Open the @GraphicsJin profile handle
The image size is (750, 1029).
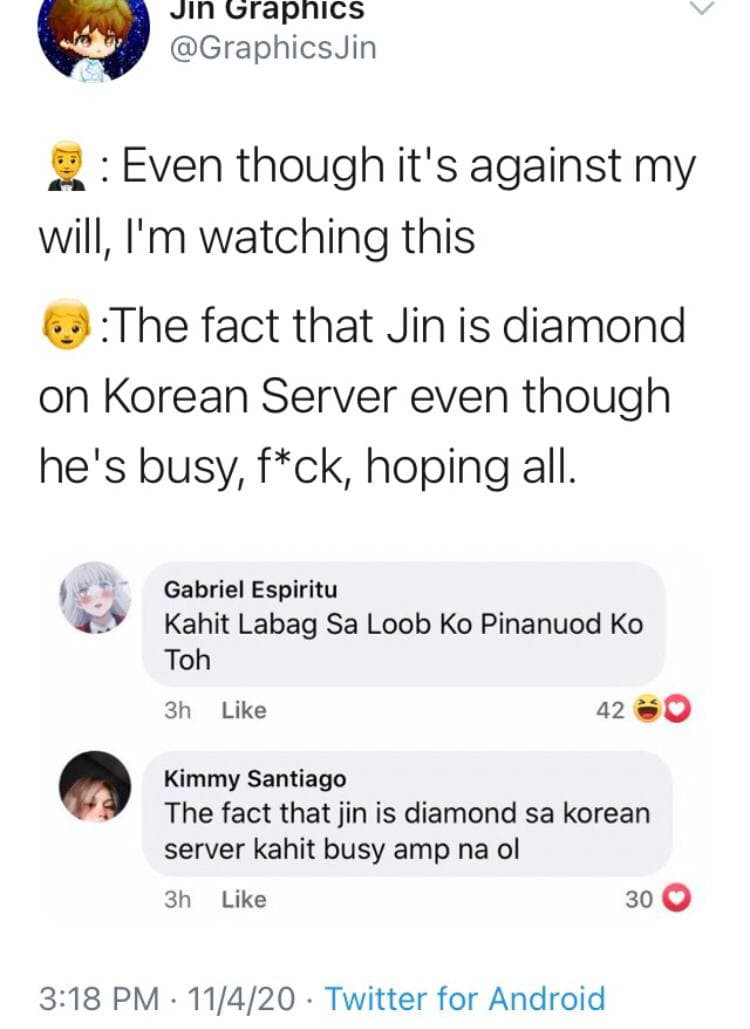pyautogui.click(x=273, y=47)
